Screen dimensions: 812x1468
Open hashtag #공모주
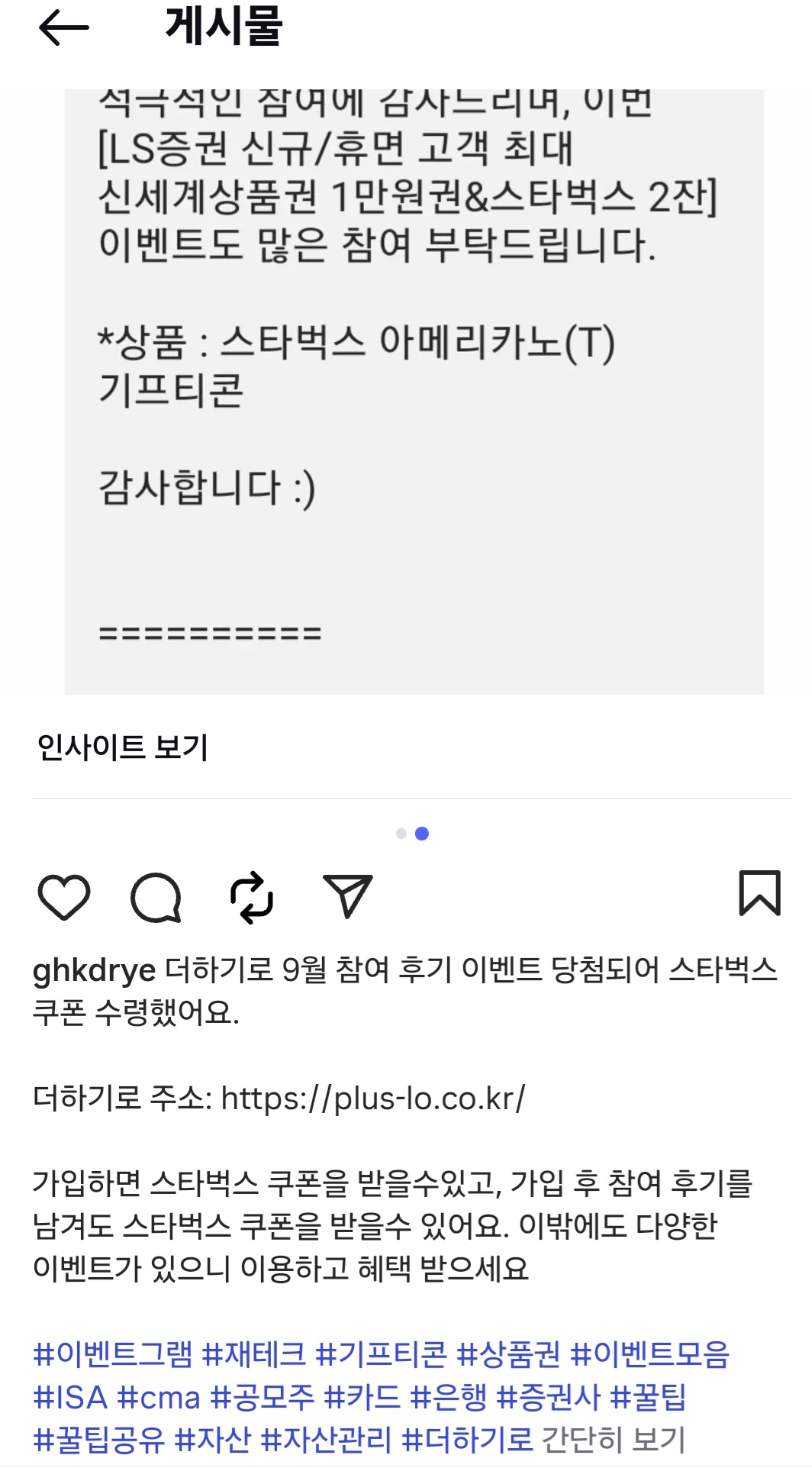click(262, 1397)
